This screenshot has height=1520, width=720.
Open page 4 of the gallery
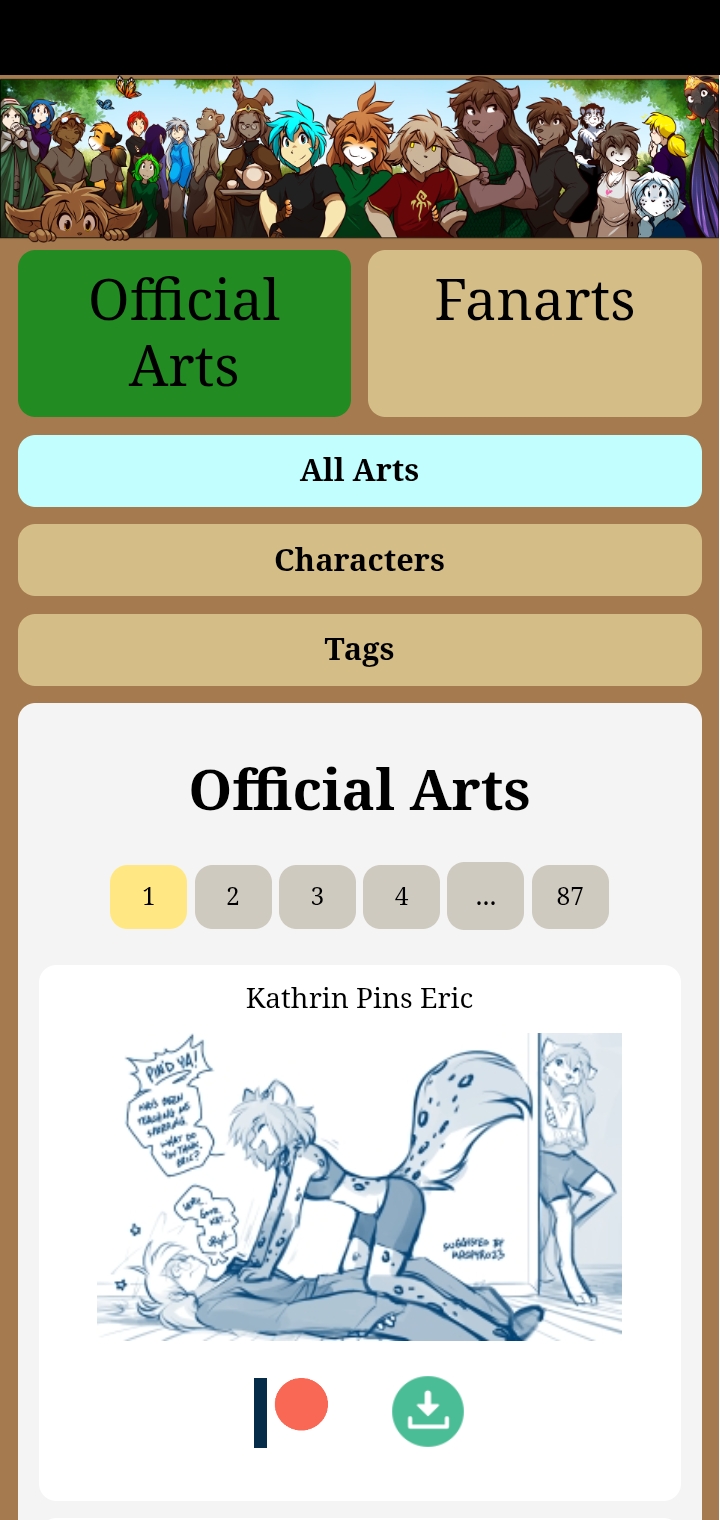click(x=401, y=897)
